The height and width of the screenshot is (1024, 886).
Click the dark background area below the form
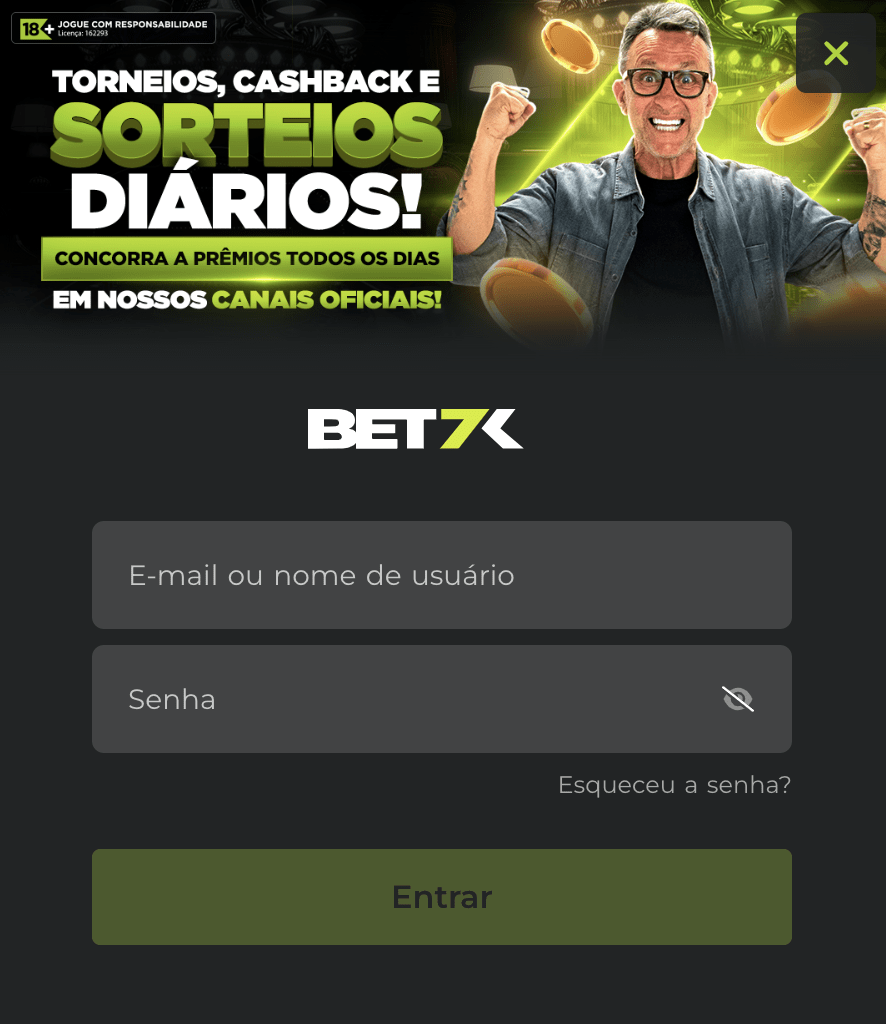(x=441, y=990)
